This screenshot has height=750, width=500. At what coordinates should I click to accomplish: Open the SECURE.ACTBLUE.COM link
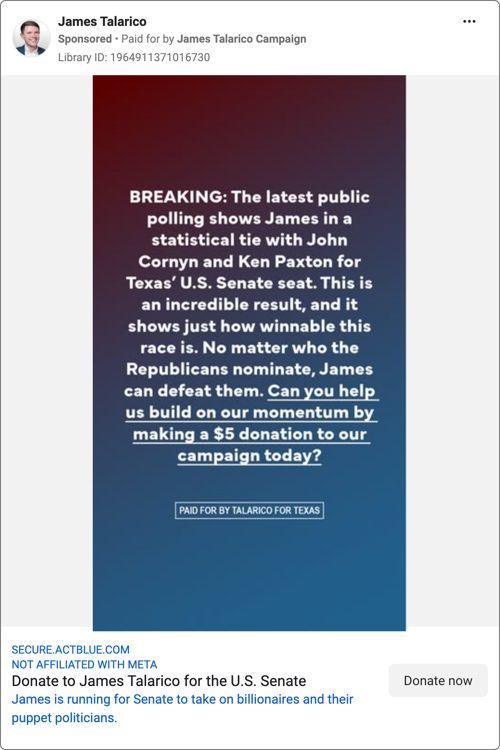click(70, 650)
